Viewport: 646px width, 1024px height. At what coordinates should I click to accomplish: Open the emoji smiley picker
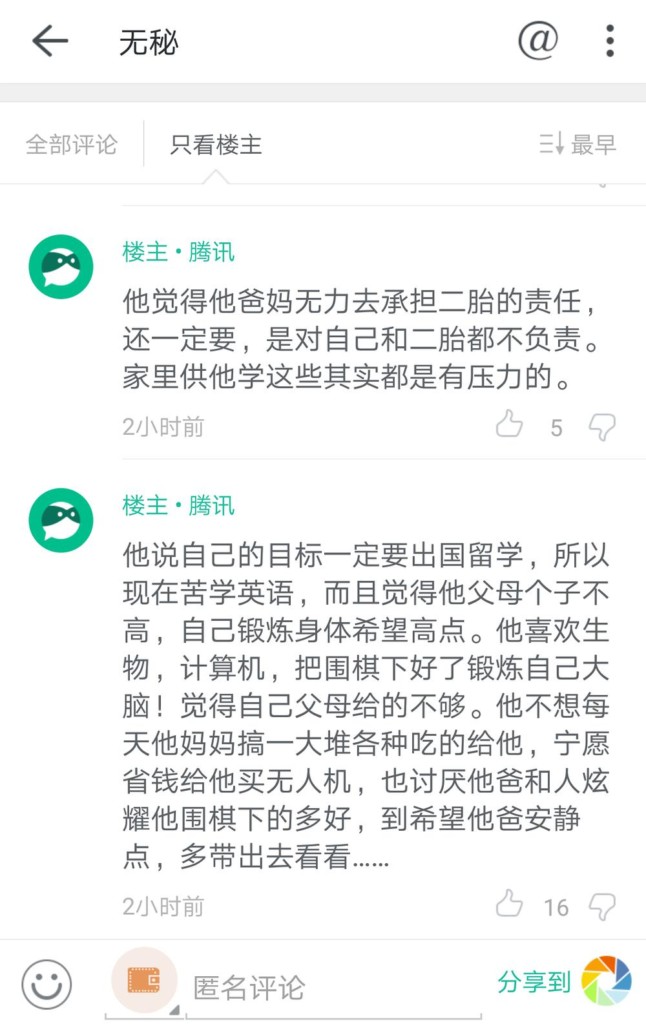coord(46,984)
